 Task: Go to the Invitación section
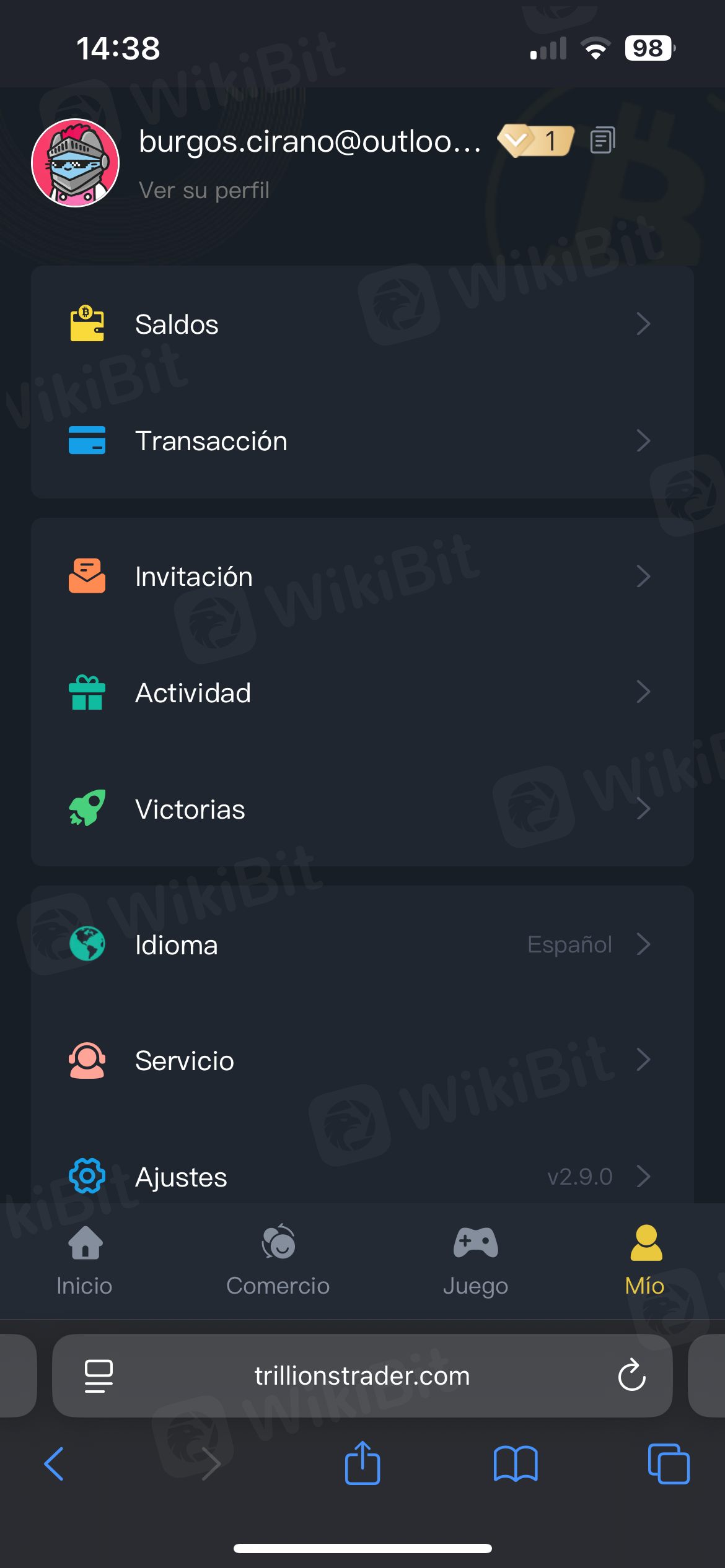[362, 577]
